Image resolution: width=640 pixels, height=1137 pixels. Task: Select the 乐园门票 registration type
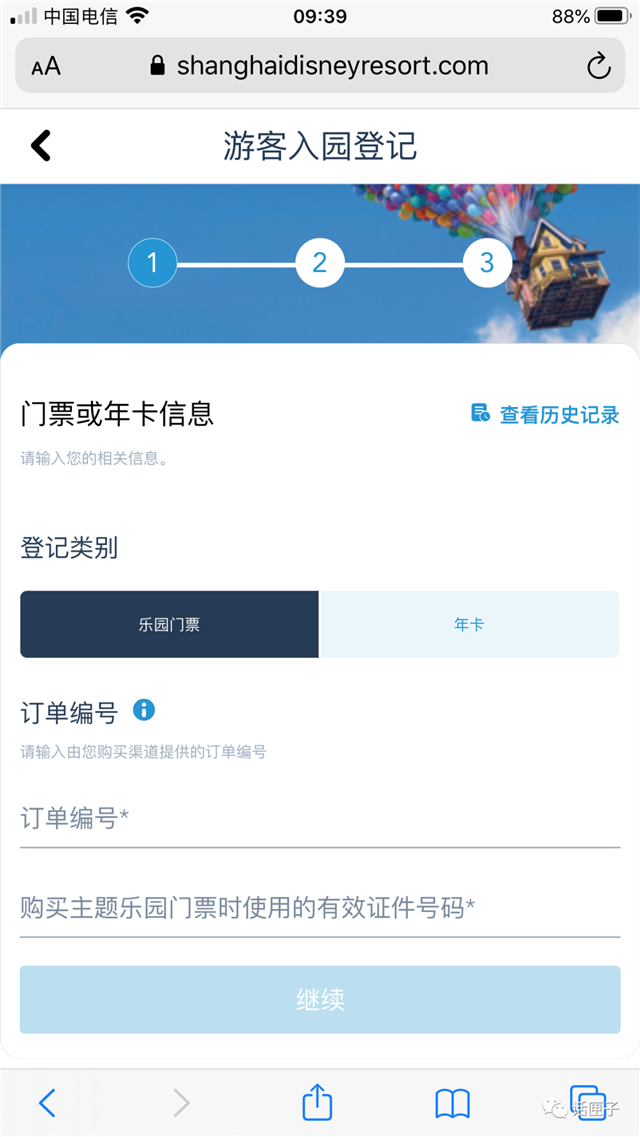pos(169,624)
